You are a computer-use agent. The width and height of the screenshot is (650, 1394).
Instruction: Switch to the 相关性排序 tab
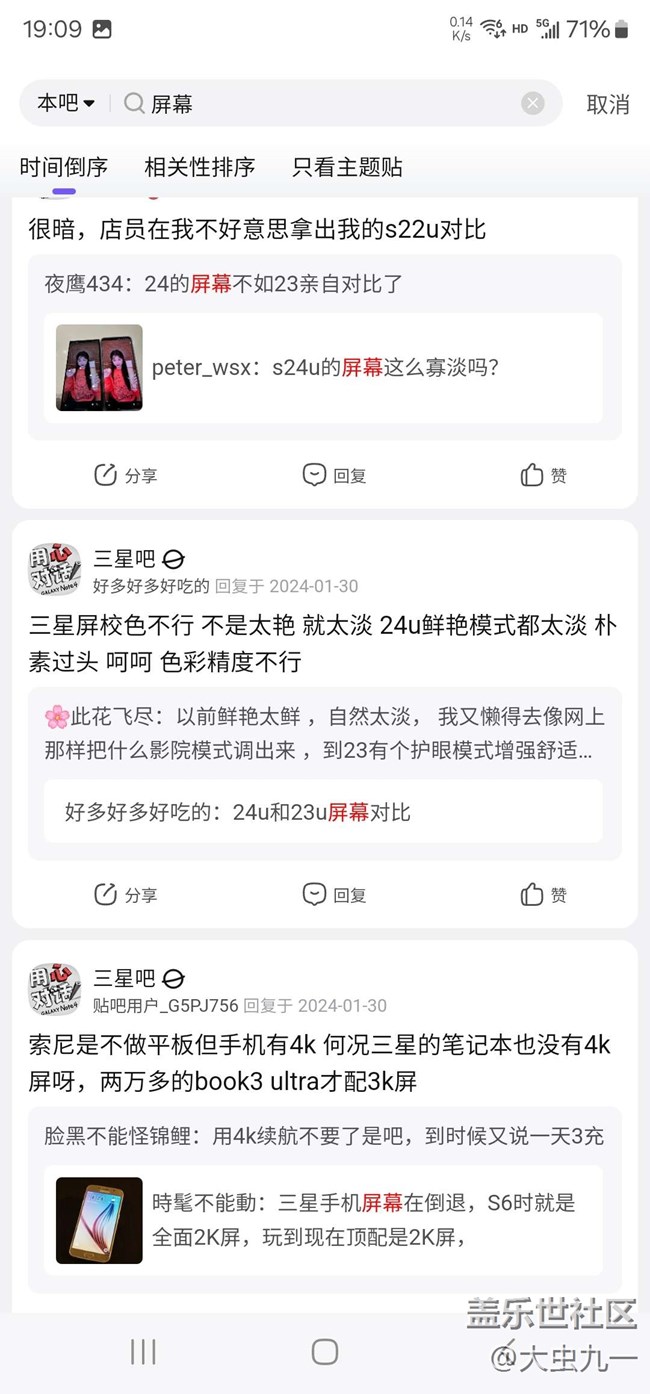click(200, 167)
